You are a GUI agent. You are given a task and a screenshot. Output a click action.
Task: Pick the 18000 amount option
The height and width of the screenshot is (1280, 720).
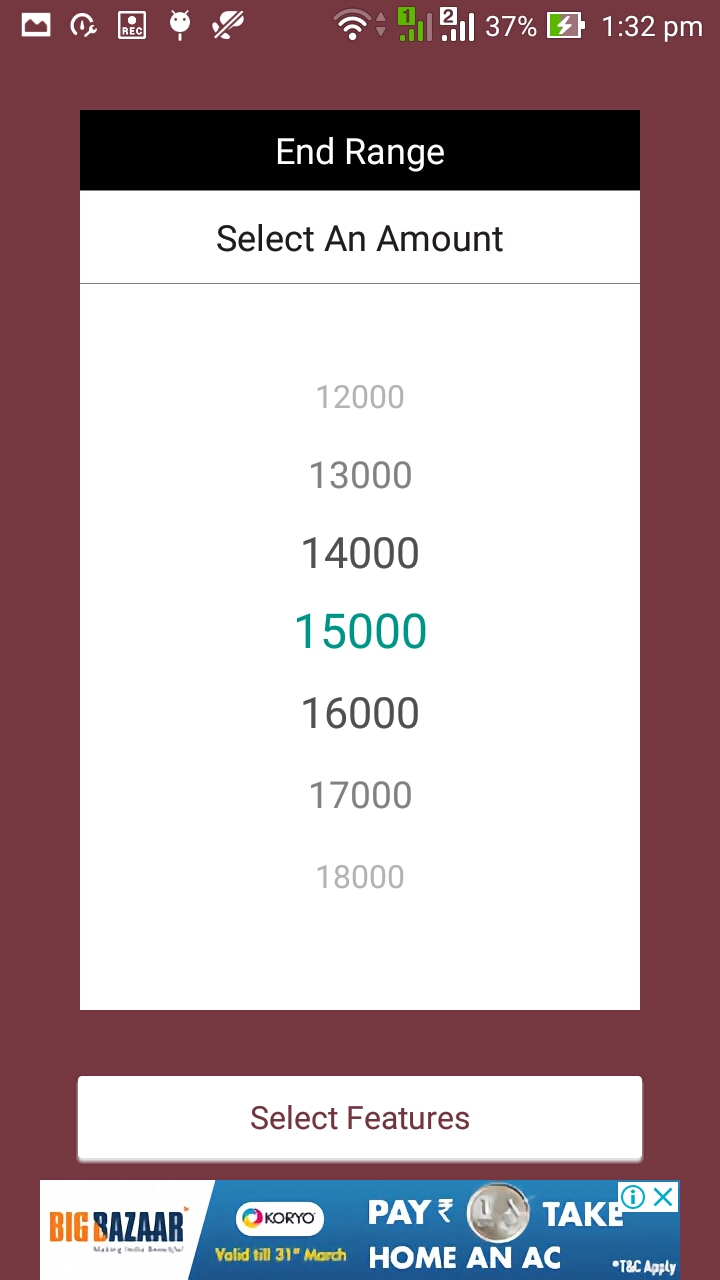point(360,877)
